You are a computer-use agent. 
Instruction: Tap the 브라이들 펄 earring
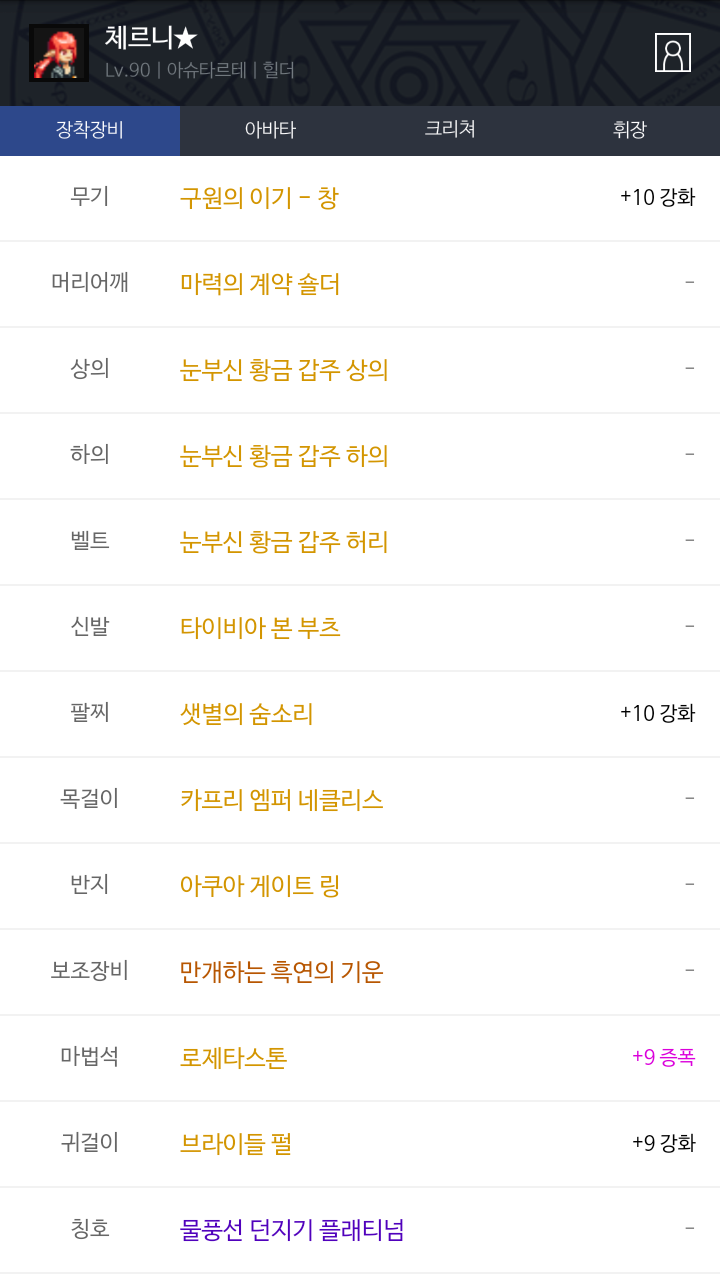[236, 1144]
